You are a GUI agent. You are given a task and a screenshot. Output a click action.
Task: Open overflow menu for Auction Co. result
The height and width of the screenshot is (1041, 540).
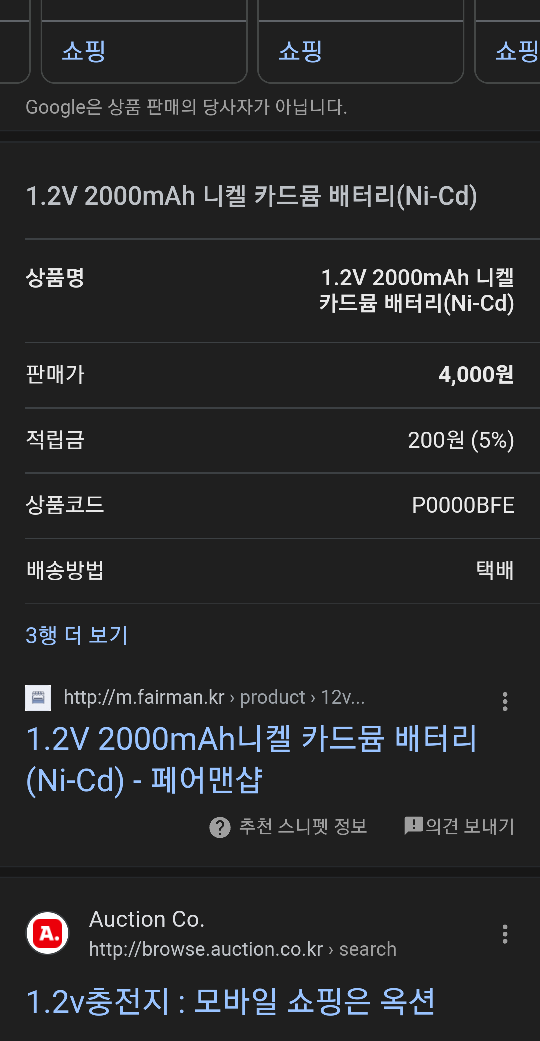click(505, 934)
